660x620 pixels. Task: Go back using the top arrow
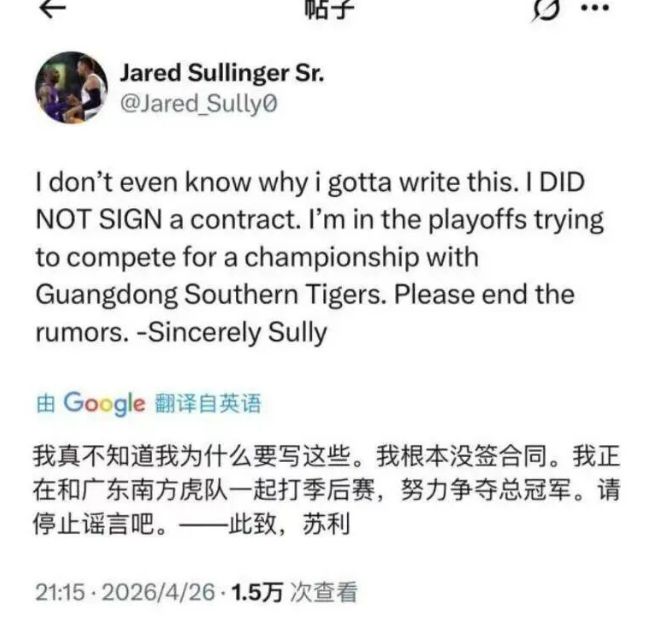pyautogui.click(x=53, y=8)
